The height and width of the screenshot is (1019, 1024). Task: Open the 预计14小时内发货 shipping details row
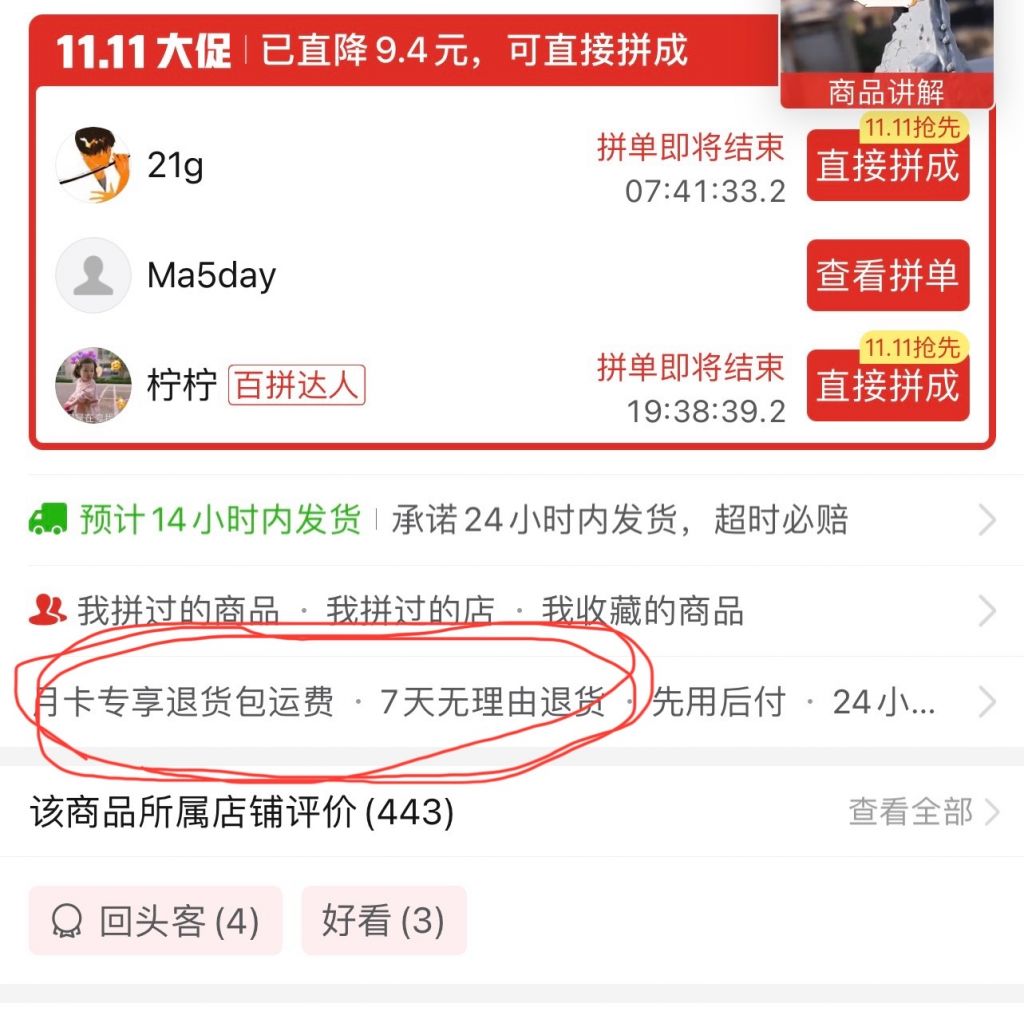[x=510, y=520]
